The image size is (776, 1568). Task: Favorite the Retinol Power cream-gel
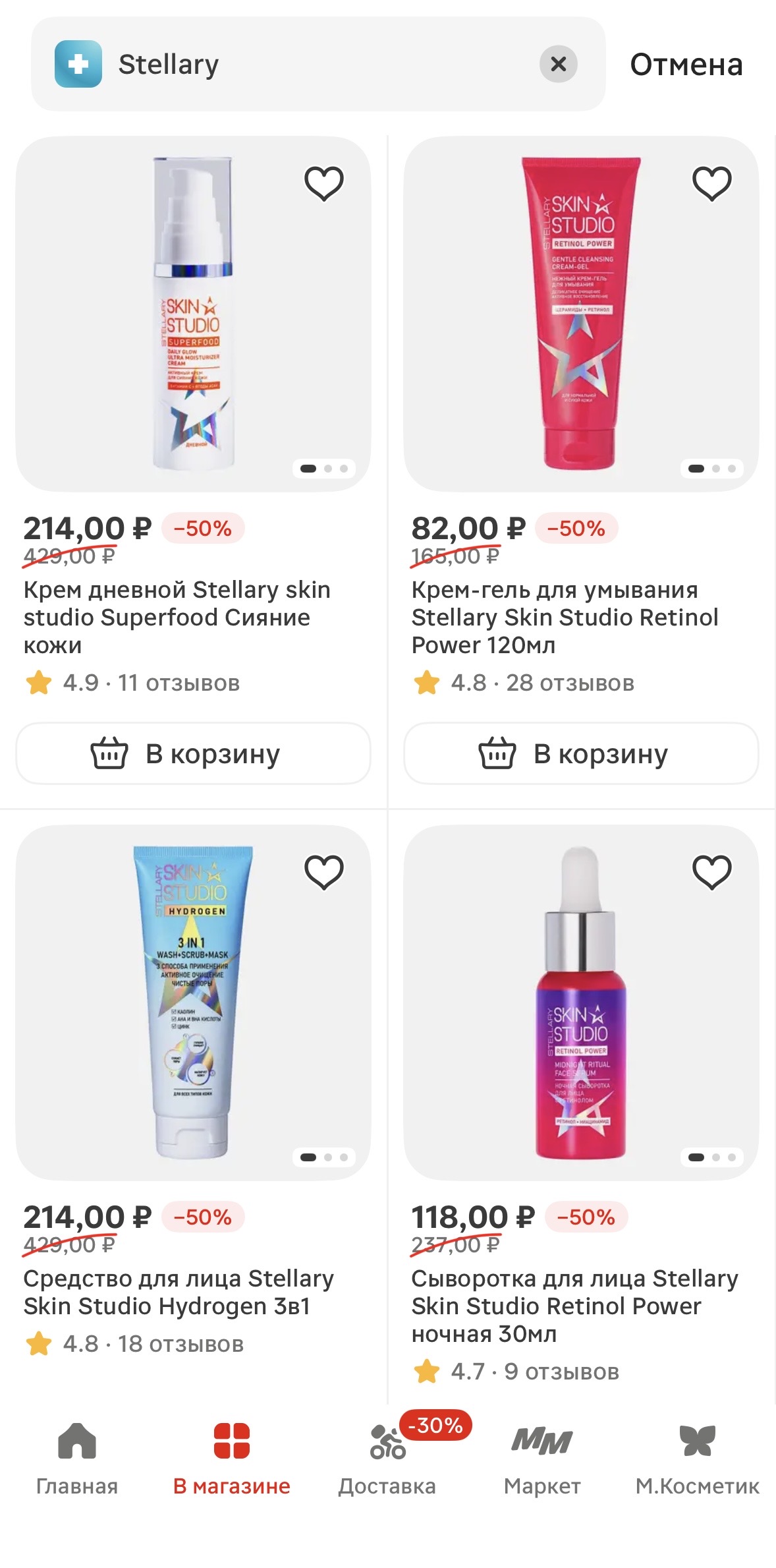(711, 183)
